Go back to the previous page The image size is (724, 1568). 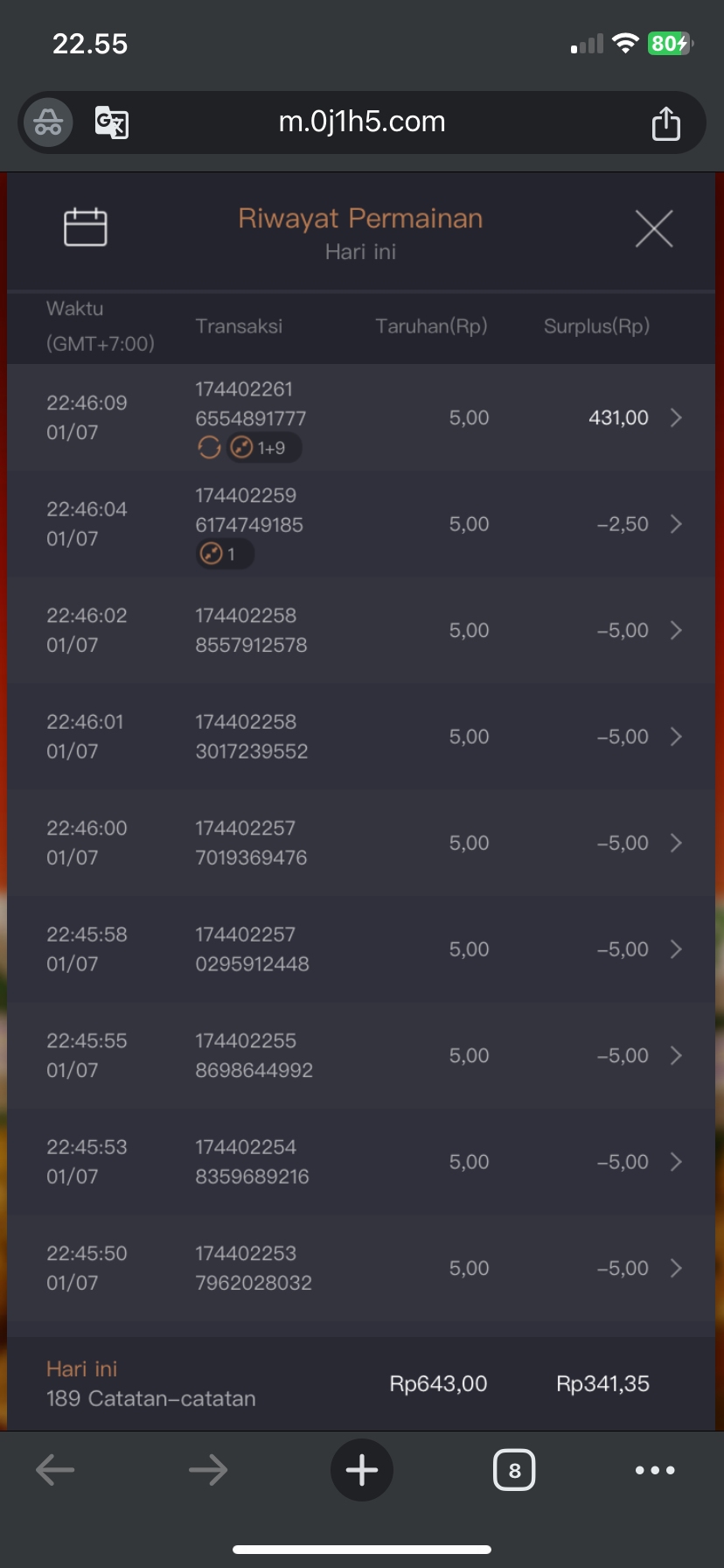[x=55, y=1470]
